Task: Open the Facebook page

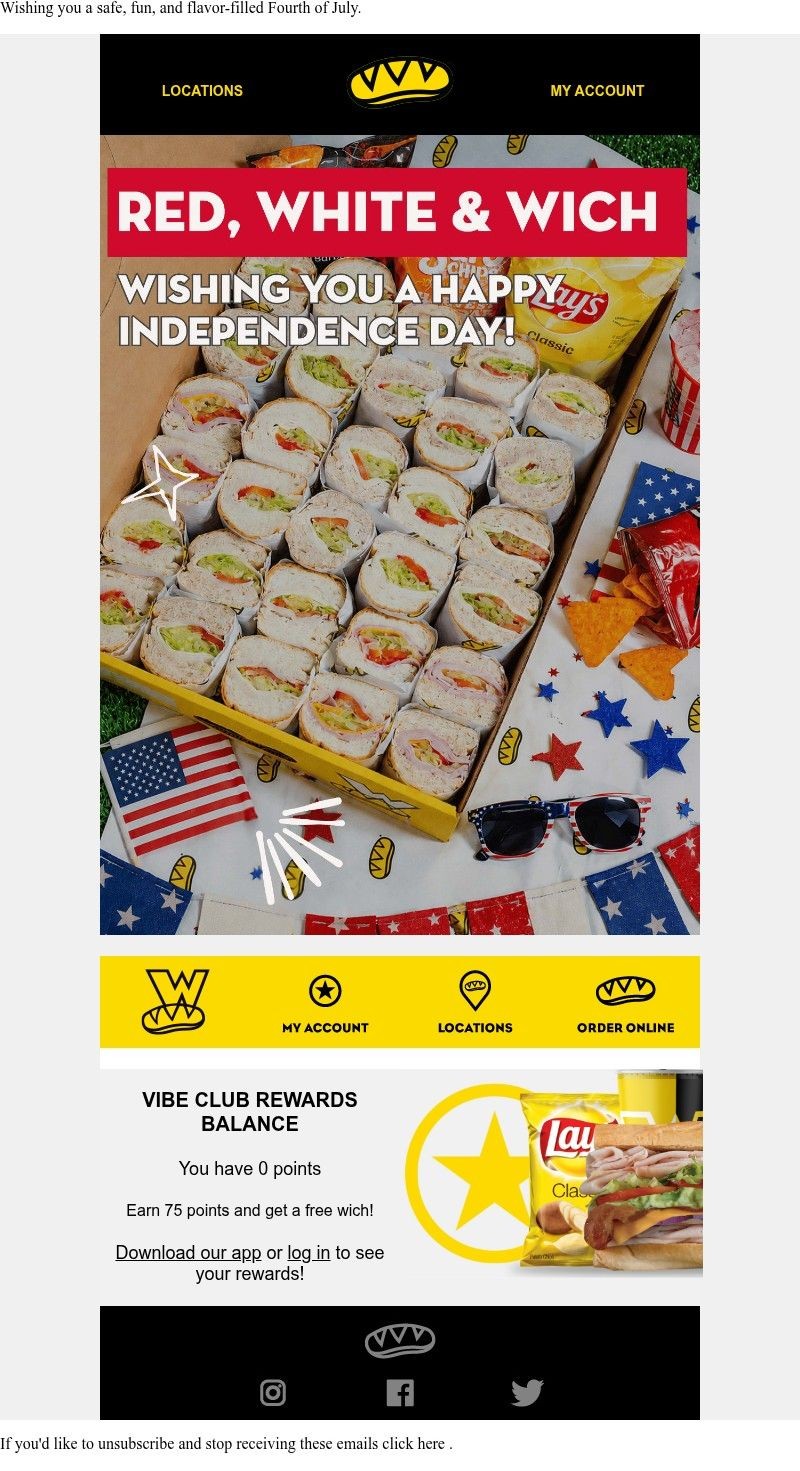Action: pos(400,1393)
